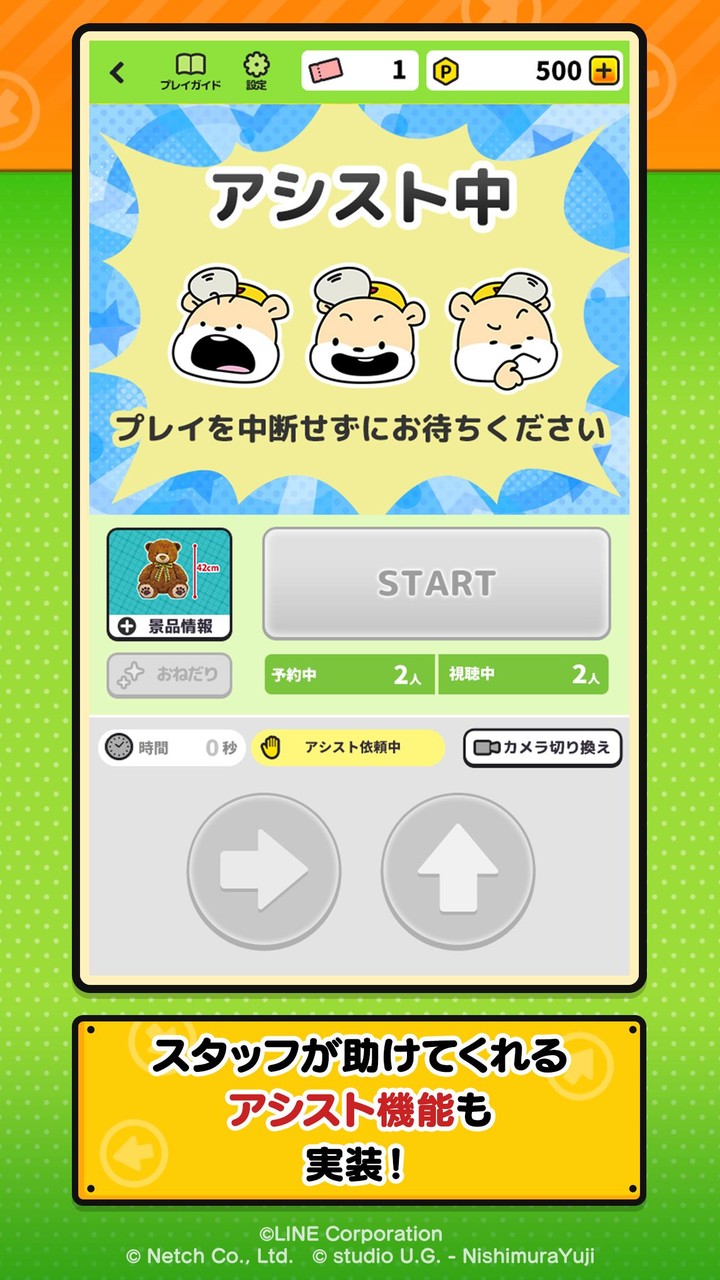The image size is (720, 1280).
Task: Click the clock icon next to 時間
Action: point(122,746)
